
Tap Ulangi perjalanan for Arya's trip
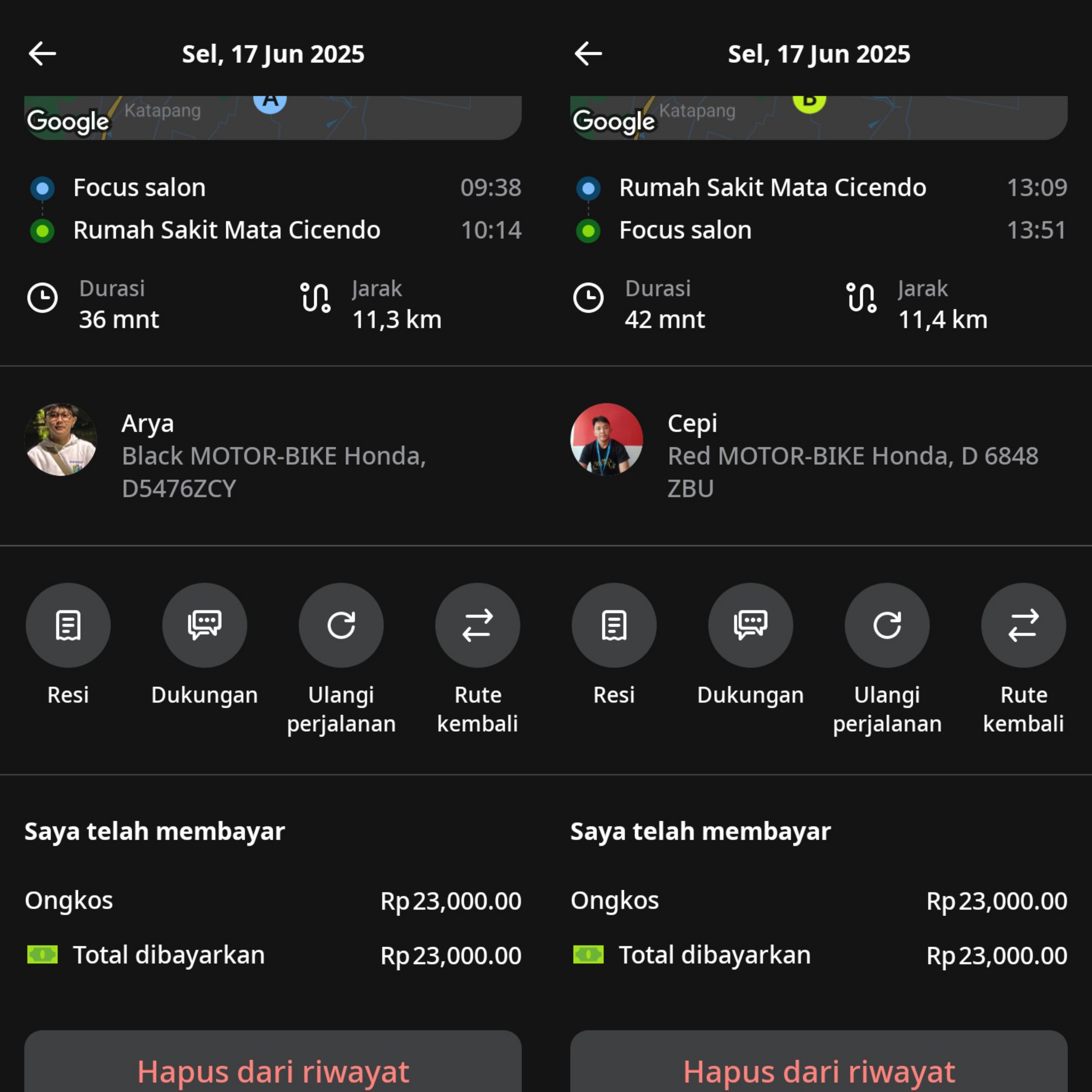click(341, 625)
